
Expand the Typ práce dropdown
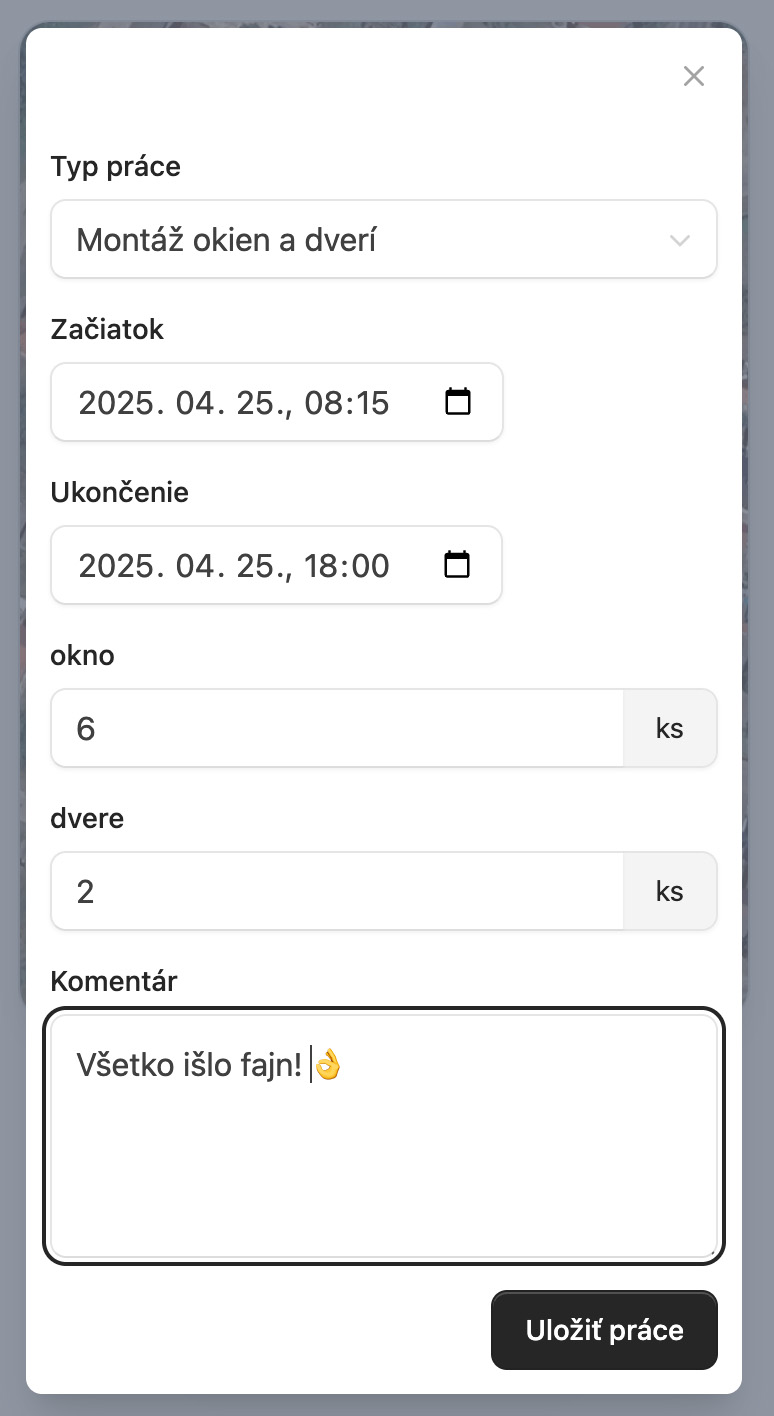tap(384, 240)
